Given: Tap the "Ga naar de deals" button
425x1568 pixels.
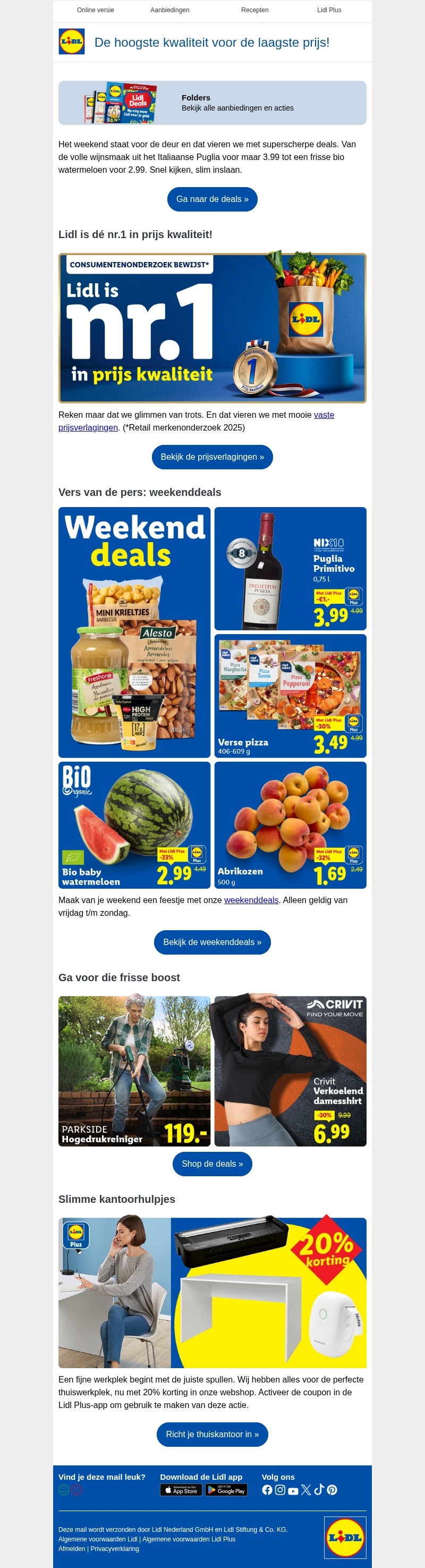Looking at the screenshot, I should (x=212, y=199).
